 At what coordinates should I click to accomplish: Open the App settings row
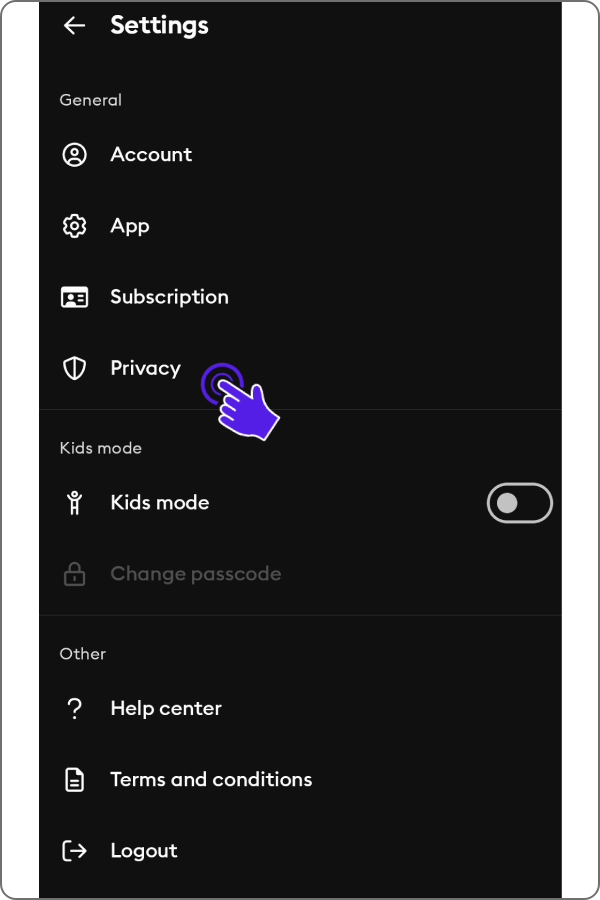[x=129, y=226]
